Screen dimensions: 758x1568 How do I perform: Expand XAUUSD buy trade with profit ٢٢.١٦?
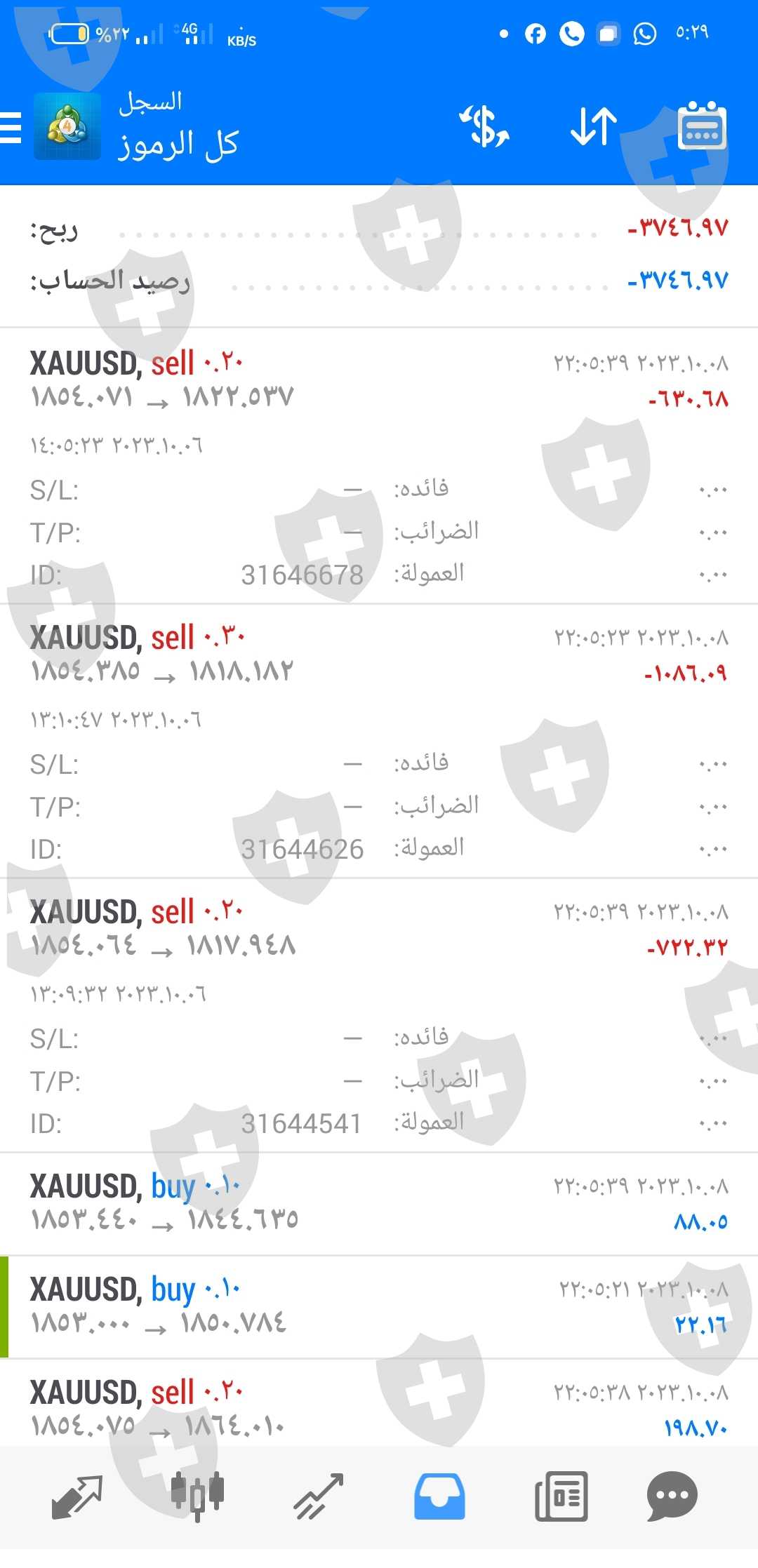[x=379, y=1306]
